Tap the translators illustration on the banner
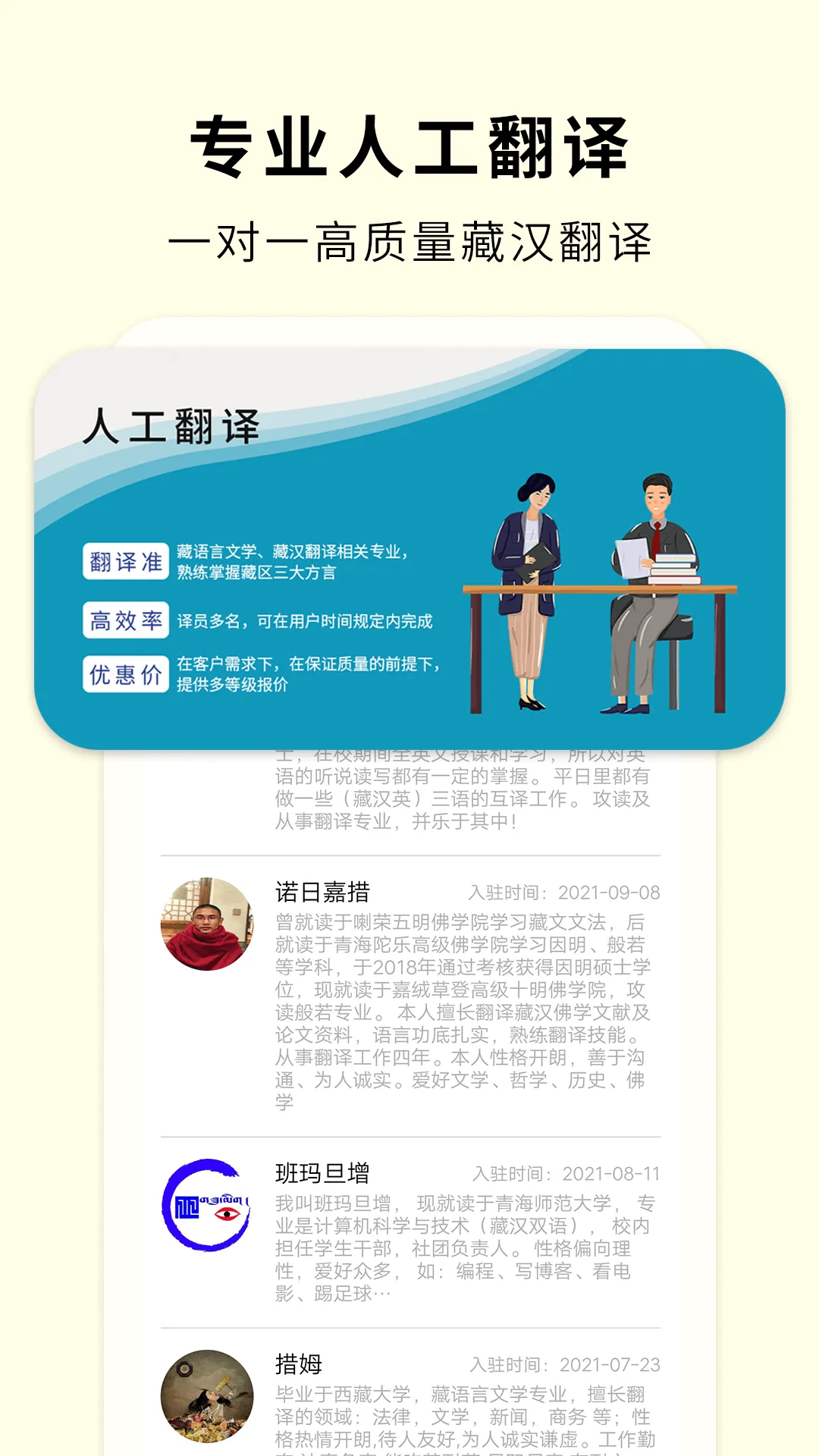 [599, 591]
